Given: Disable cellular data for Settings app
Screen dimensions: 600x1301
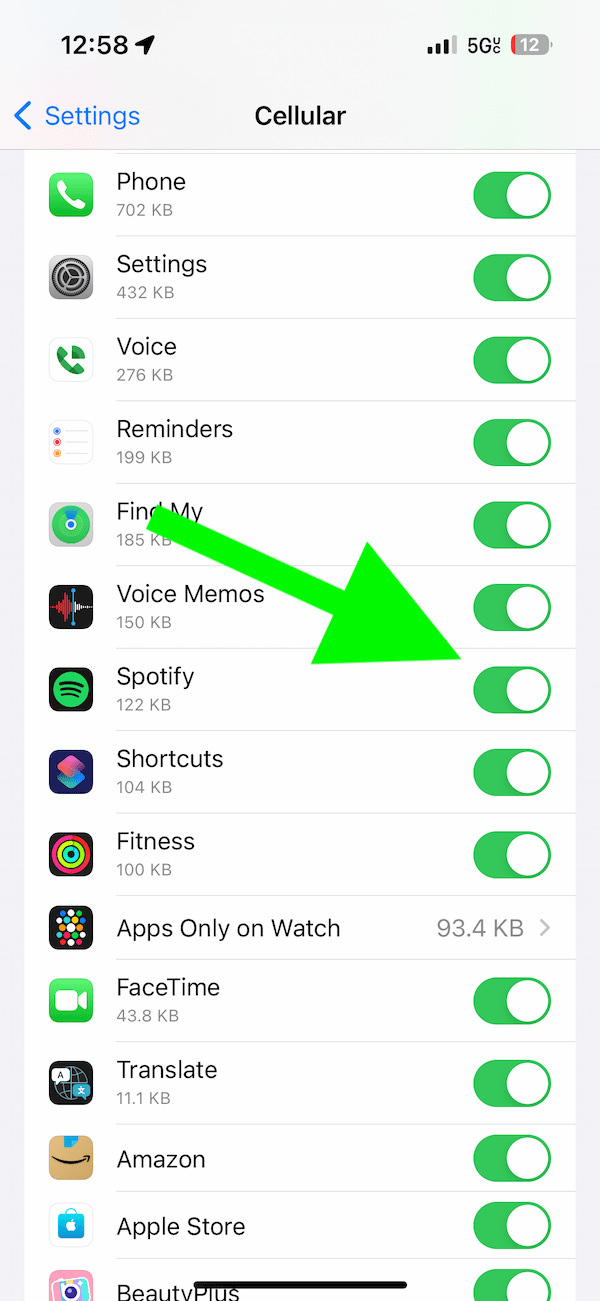Looking at the screenshot, I should point(512,278).
